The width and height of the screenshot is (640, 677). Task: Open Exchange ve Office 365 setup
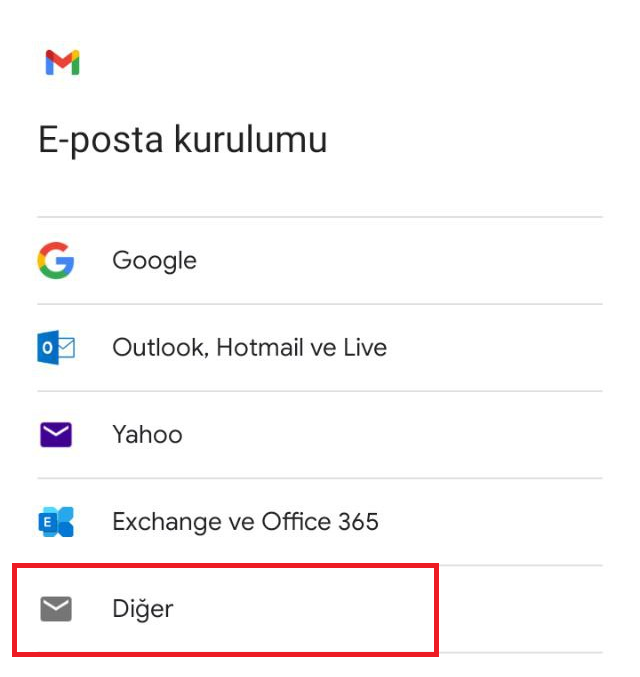coord(245,522)
